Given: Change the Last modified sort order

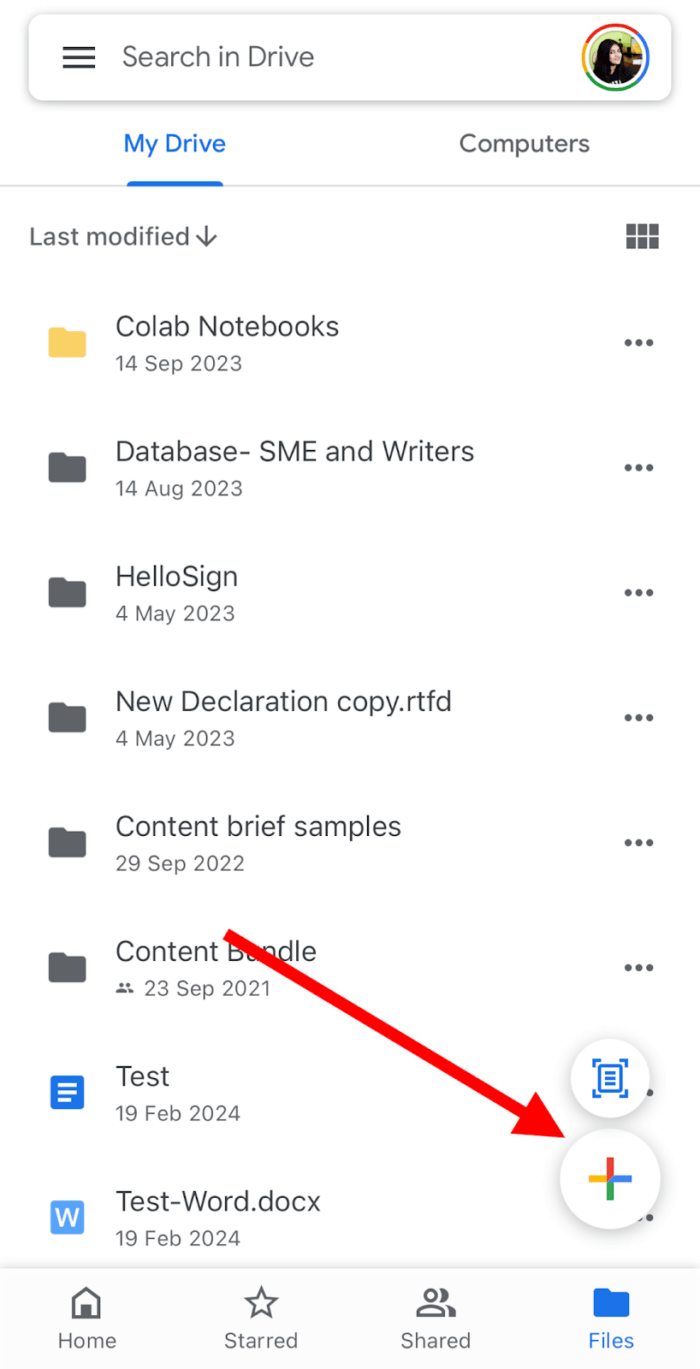Looking at the screenshot, I should 123,237.
